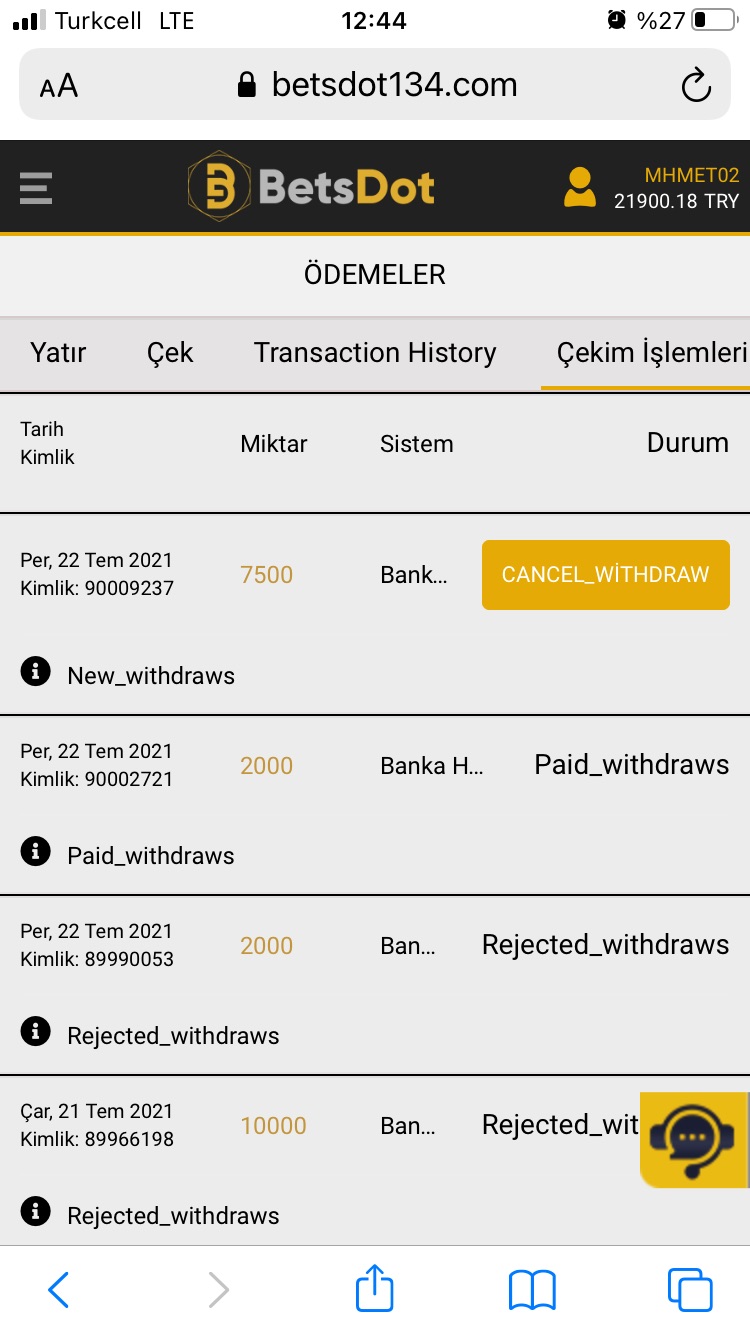
Task: Show all open Safari tabs
Action: click(x=690, y=1290)
